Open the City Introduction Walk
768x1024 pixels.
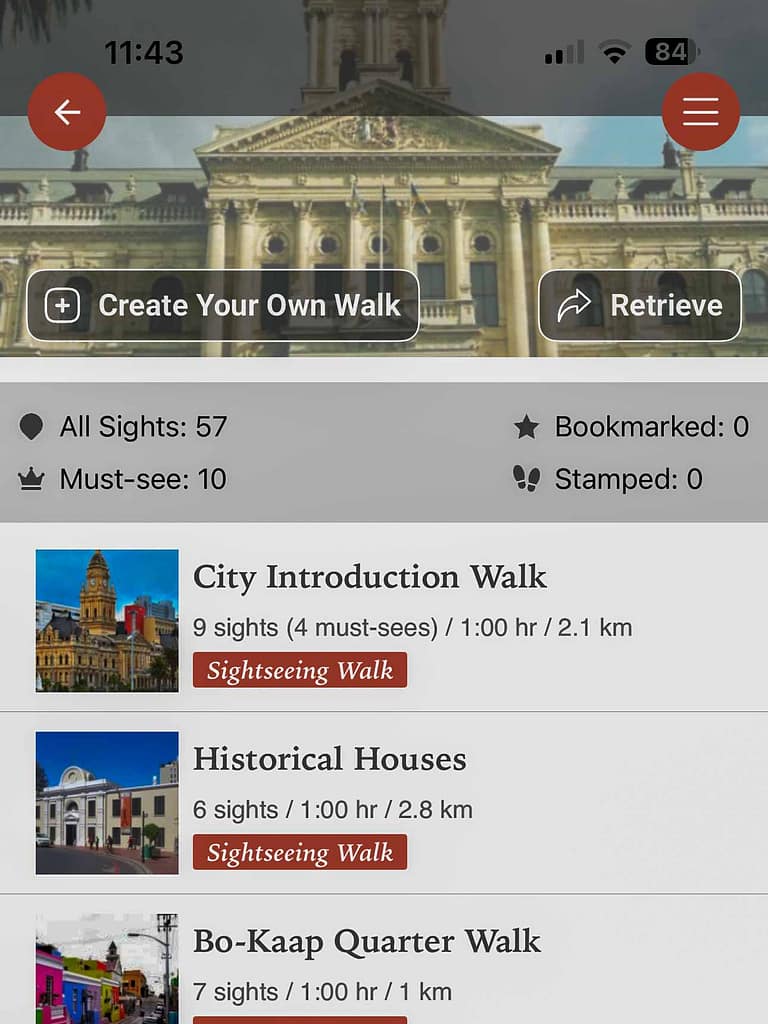coord(370,578)
